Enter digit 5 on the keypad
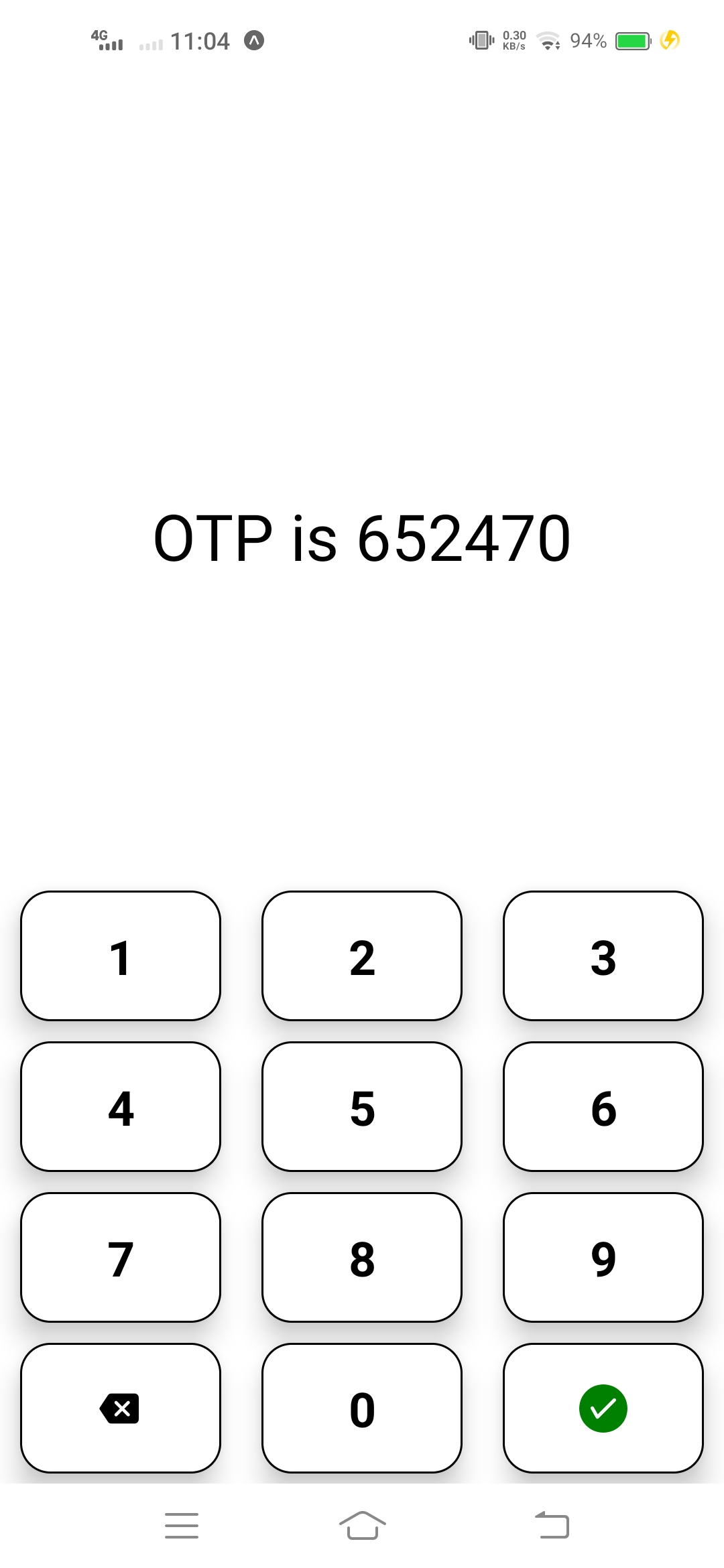This screenshot has width=724, height=1568. click(362, 1107)
